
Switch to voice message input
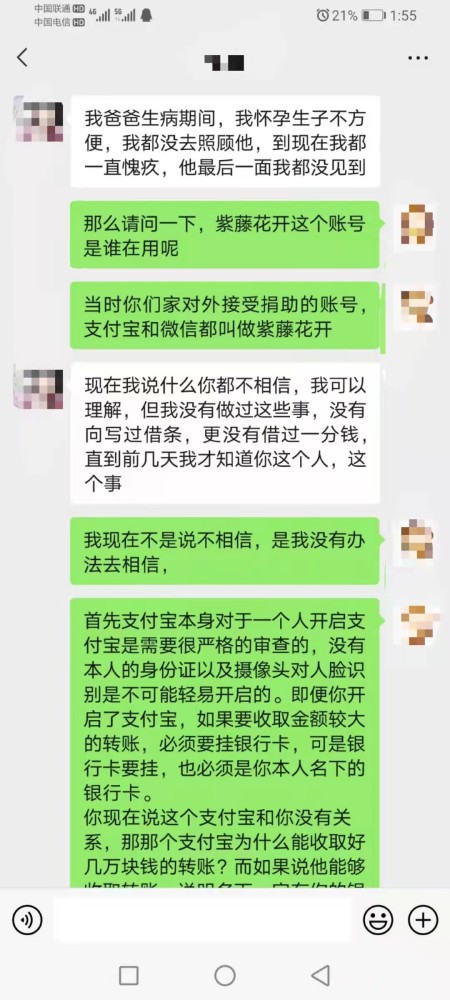pyautogui.click(x=27, y=920)
